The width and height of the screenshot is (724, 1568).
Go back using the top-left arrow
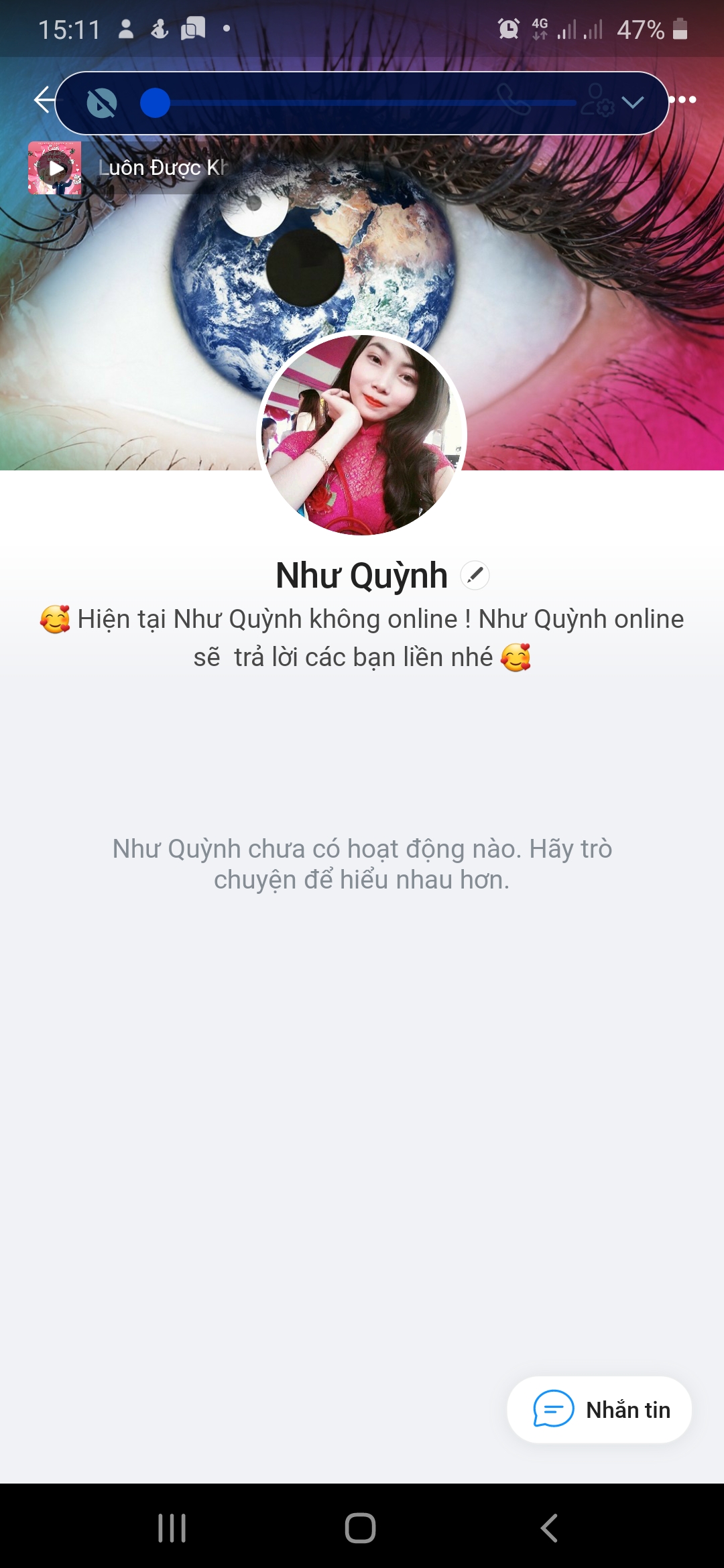[44, 101]
